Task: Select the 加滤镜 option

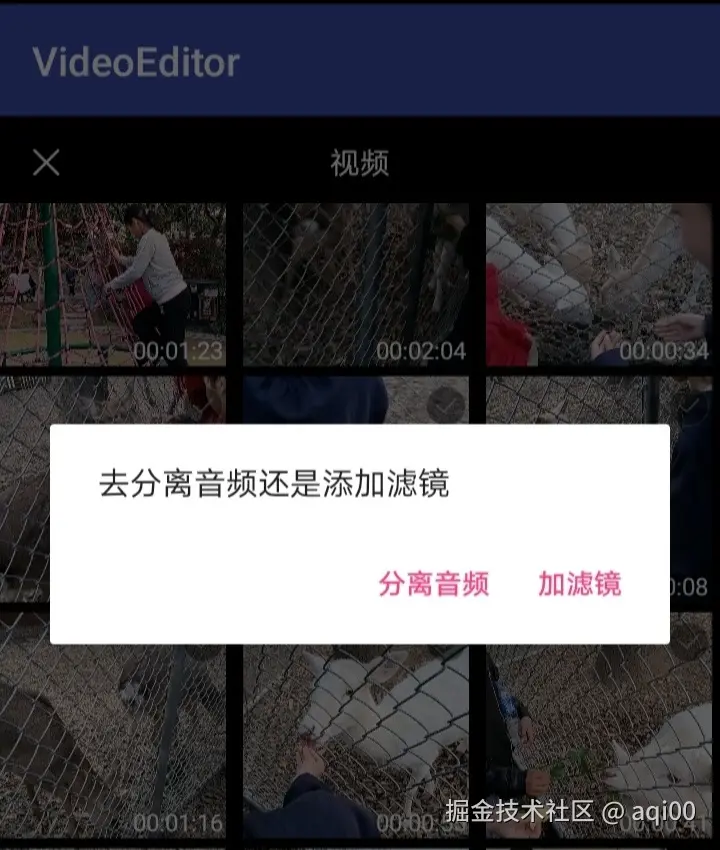Action: [x=580, y=584]
